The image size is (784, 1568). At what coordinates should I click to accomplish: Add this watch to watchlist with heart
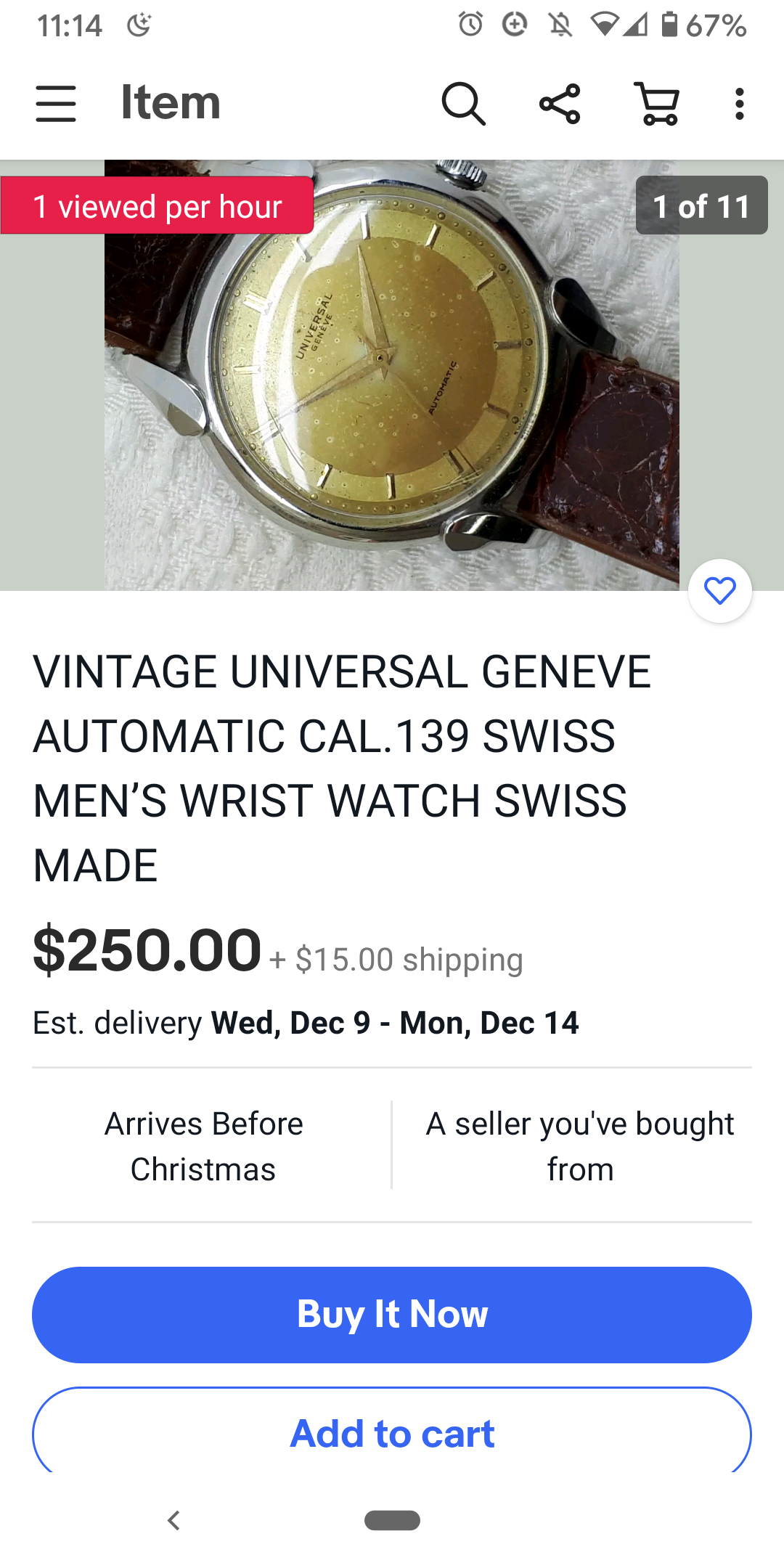[719, 591]
